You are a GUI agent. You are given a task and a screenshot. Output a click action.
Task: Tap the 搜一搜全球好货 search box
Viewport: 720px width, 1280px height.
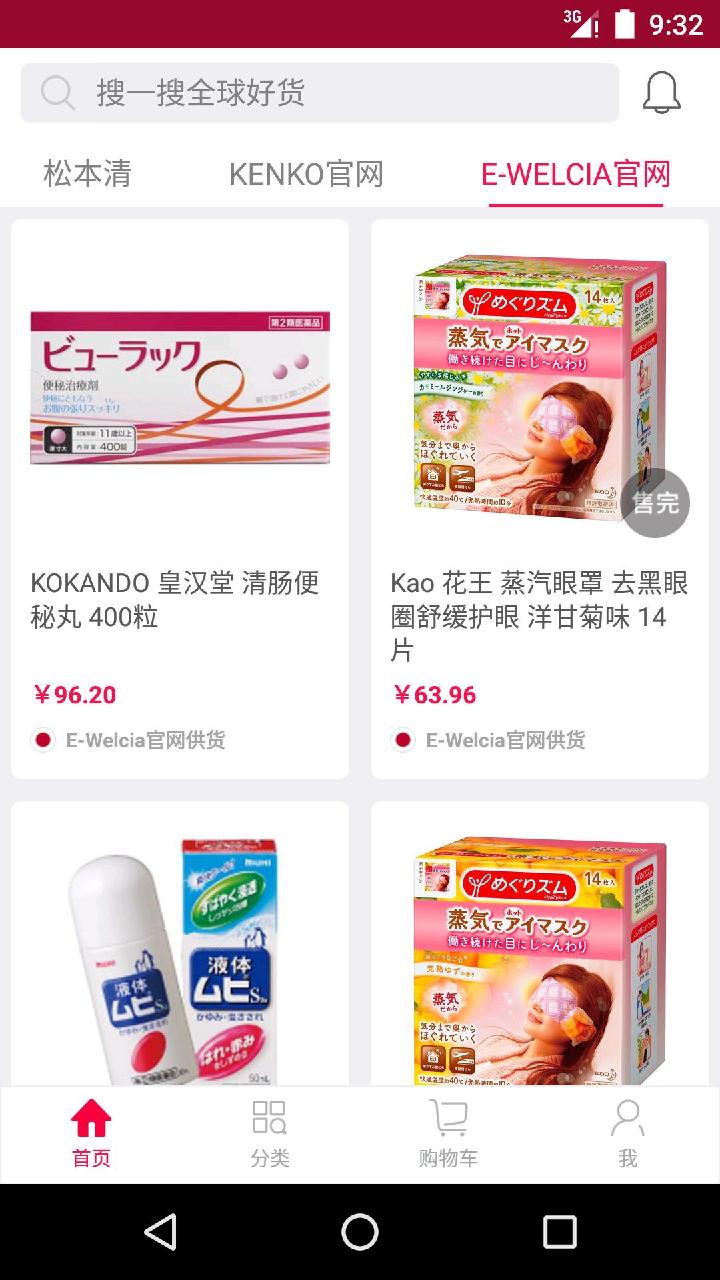click(x=320, y=93)
